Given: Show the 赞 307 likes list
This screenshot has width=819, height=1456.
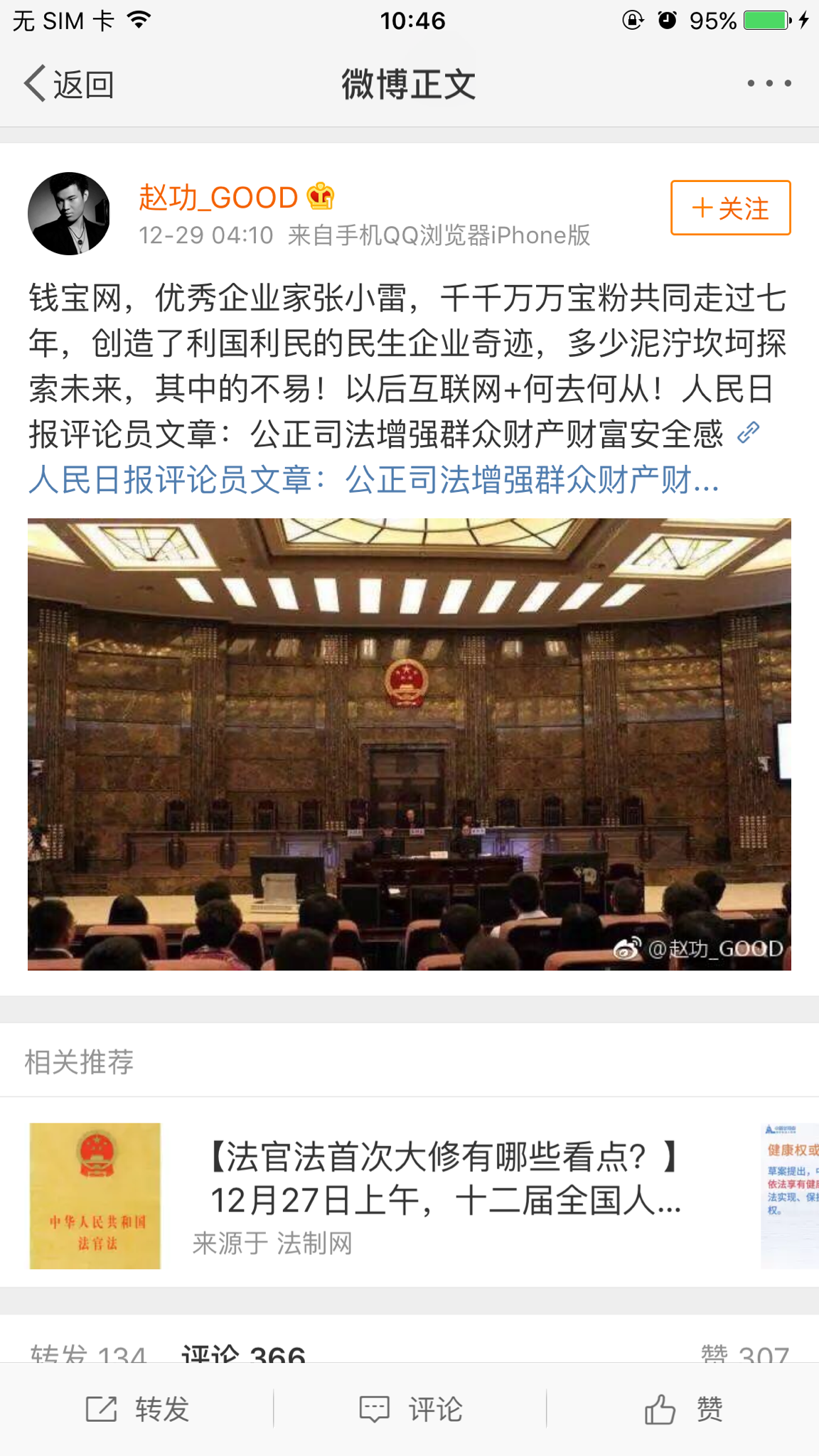Looking at the screenshot, I should pyautogui.click(x=744, y=1354).
